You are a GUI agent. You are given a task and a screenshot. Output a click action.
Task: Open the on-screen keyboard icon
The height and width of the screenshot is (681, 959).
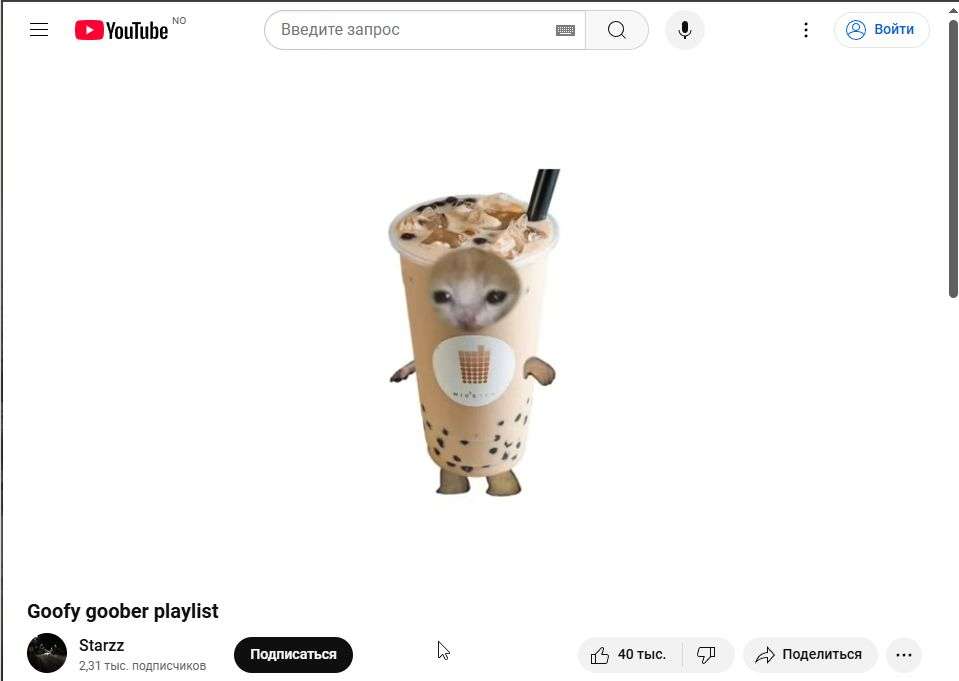(565, 30)
